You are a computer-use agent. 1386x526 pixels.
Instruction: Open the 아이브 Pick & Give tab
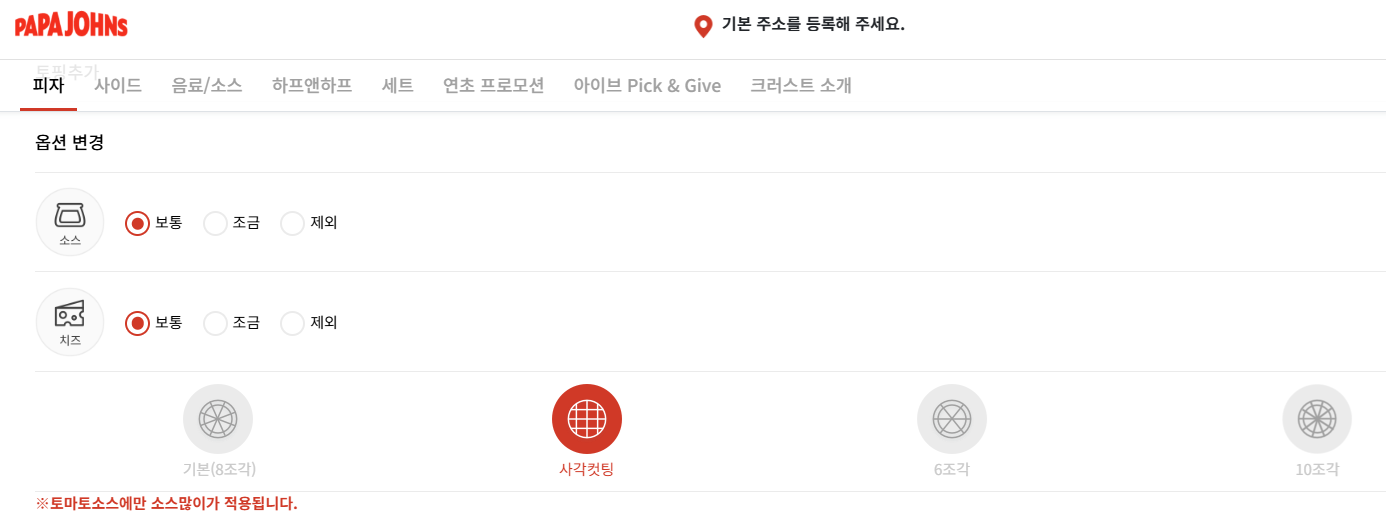[647, 85]
